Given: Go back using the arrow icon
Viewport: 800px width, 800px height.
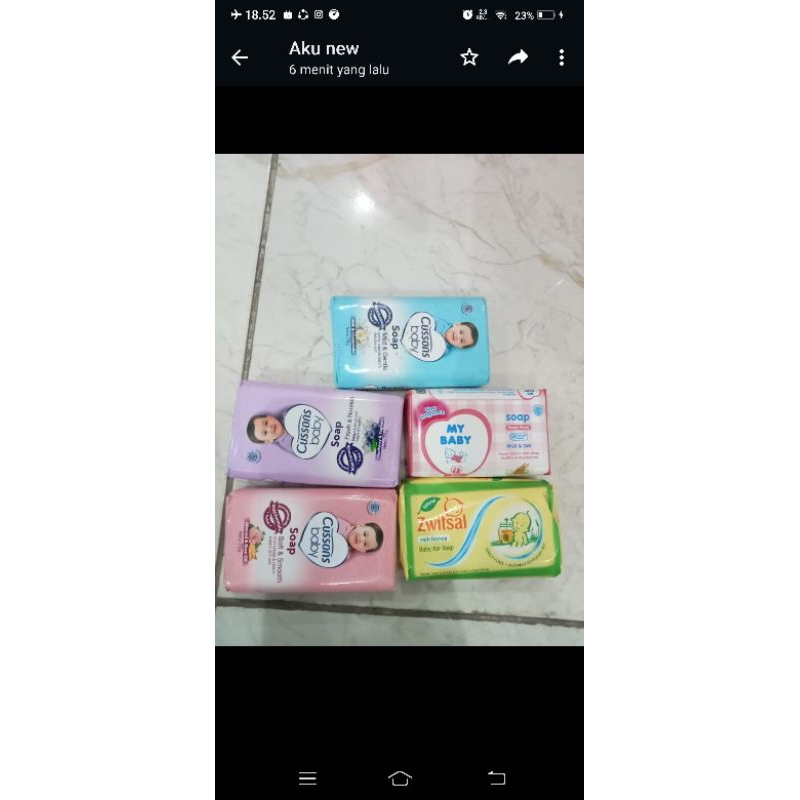Looking at the screenshot, I should (239, 58).
